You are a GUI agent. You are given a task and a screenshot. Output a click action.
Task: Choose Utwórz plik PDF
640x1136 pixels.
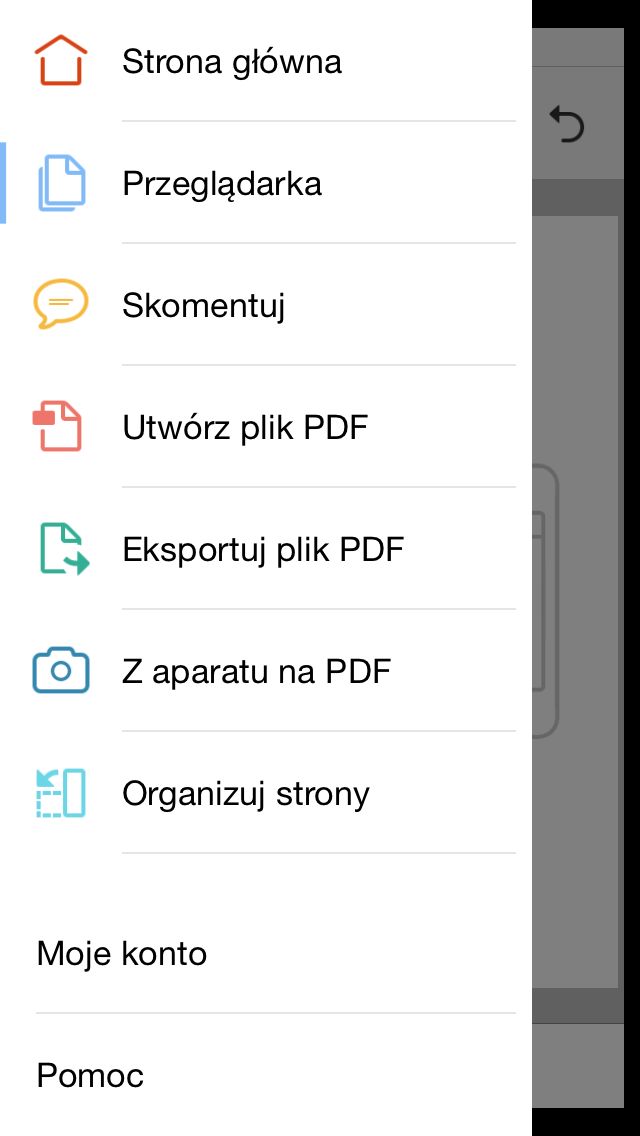tap(266, 427)
